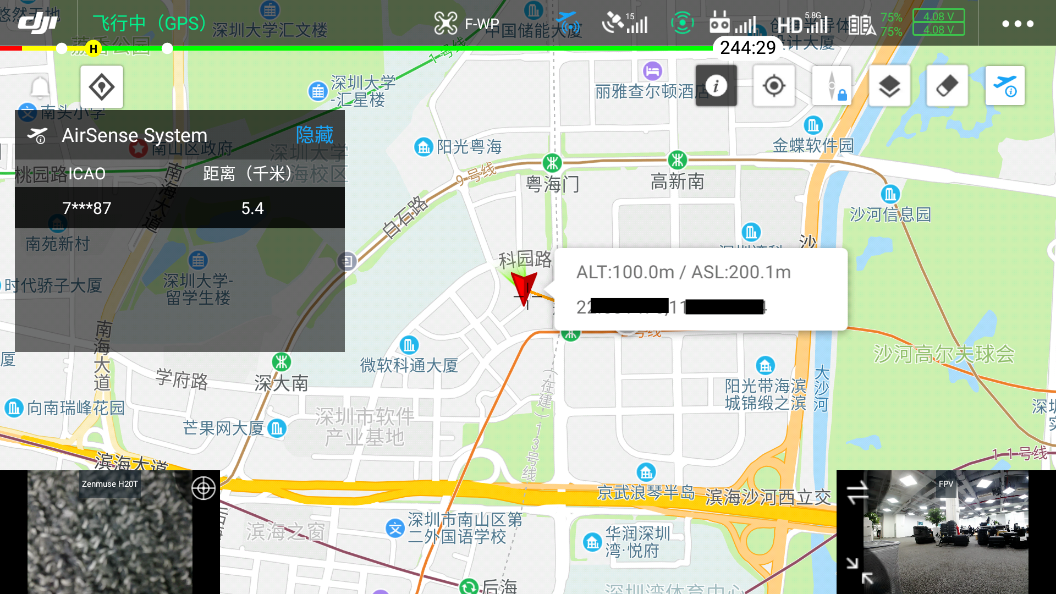Tap the red aircraft marker on the map

[x=523, y=287]
